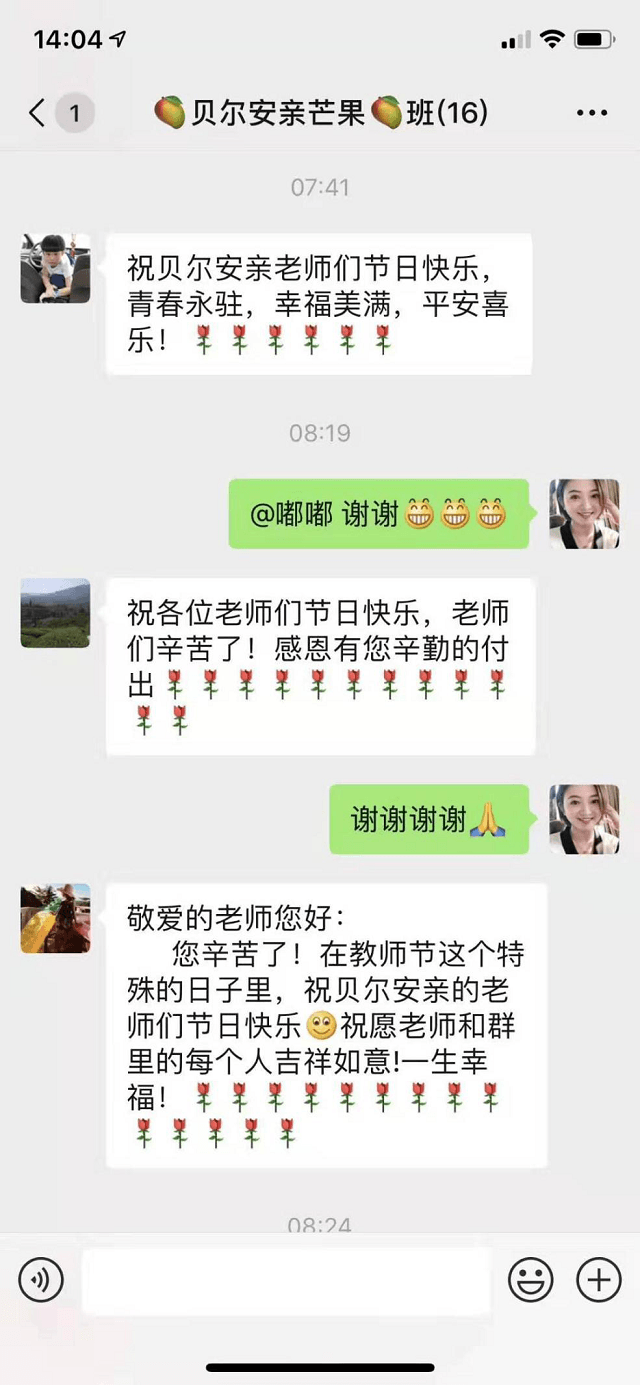Open the plus attachments menu
The height and width of the screenshot is (1385, 640).
pyautogui.click(x=598, y=1279)
